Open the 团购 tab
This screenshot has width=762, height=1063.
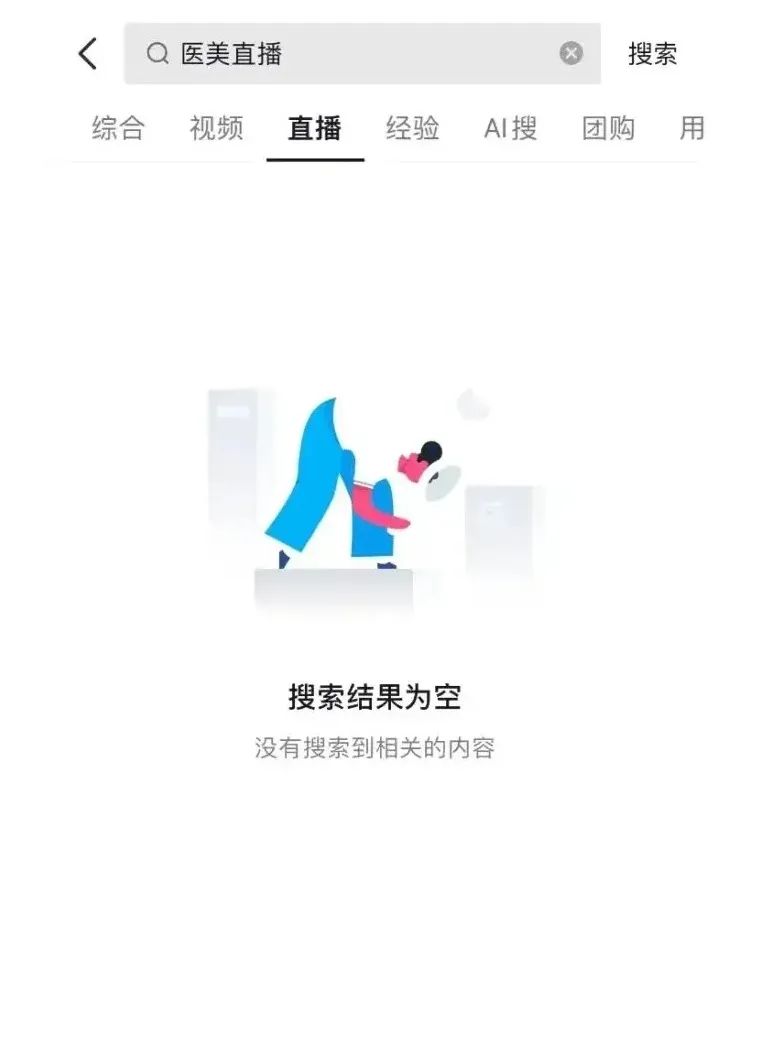tap(608, 128)
